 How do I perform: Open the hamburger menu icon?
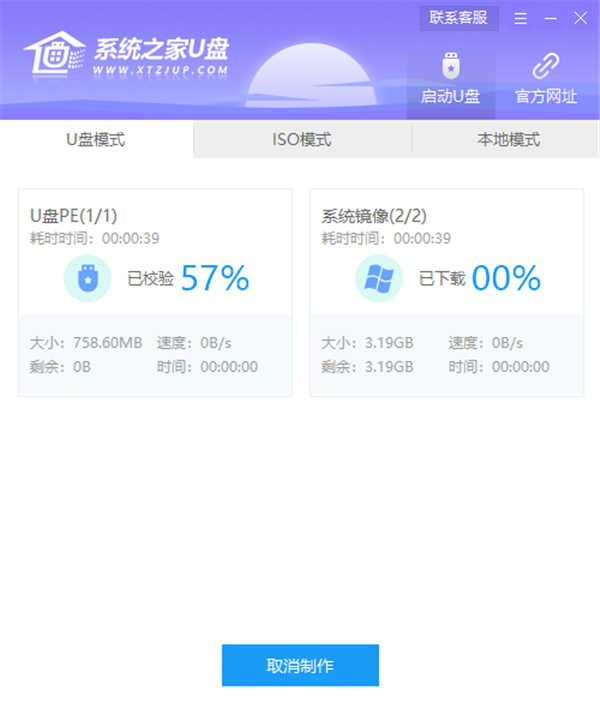point(521,18)
